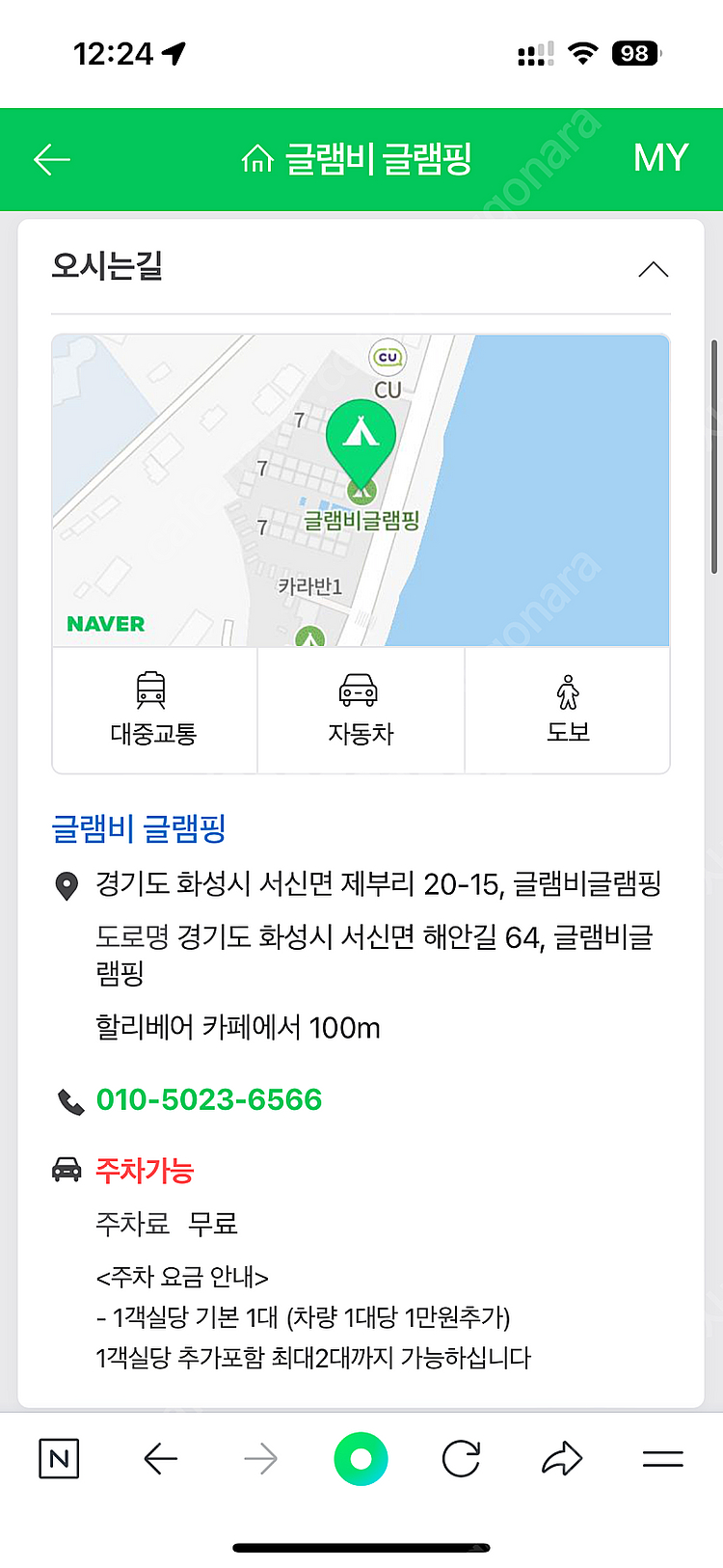Image resolution: width=723 pixels, height=1568 pixels.
Task: Open the MY page
Action: pyautogui.click(x=660, y=158)
